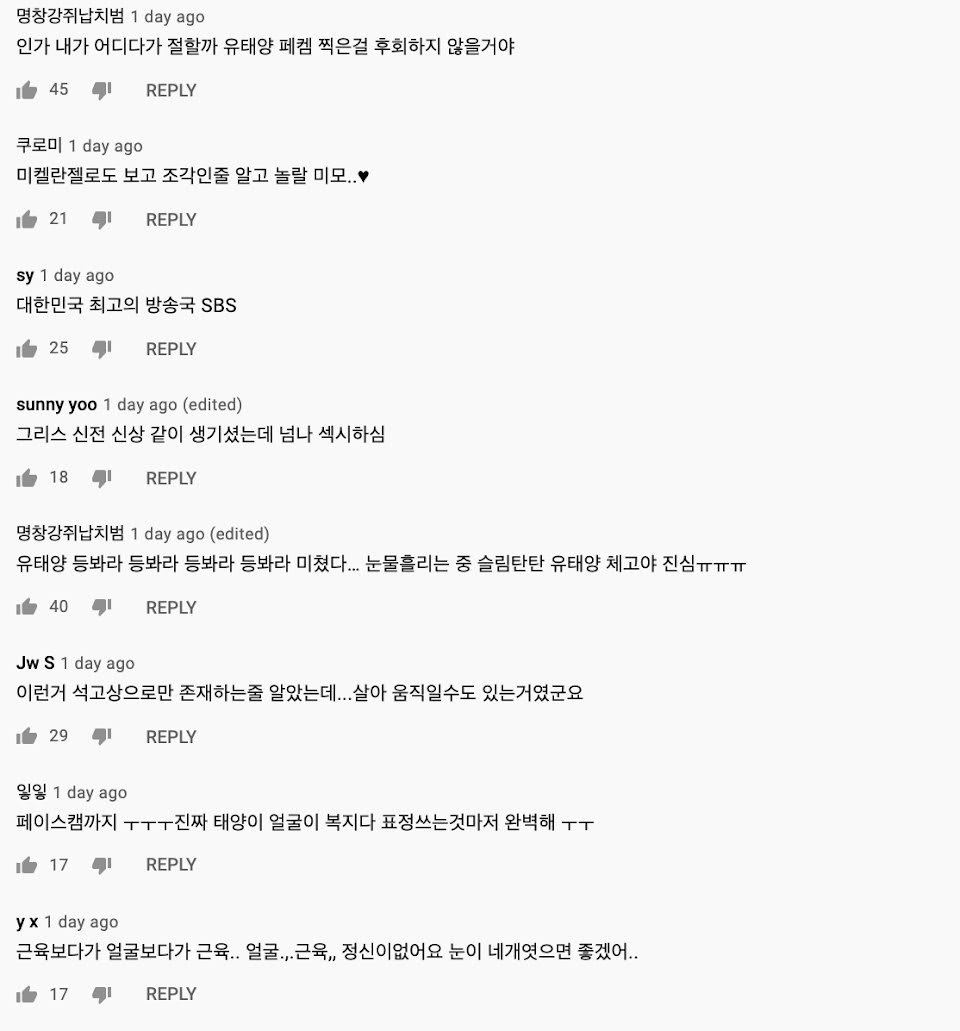Like the comment by 잏잏
The image size is (960, 1031).
[x=26, y=865]
